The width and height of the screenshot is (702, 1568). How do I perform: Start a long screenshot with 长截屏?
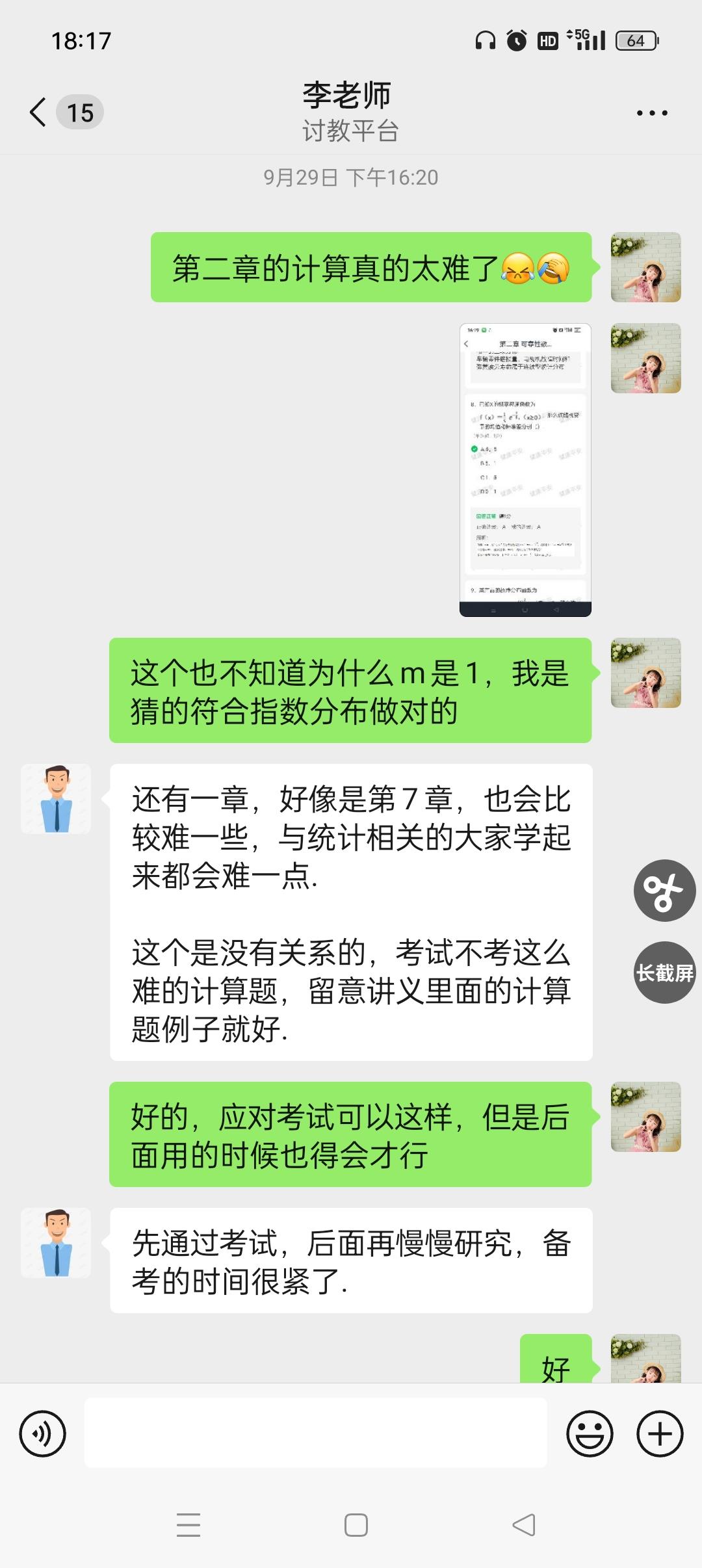(664, 973)
